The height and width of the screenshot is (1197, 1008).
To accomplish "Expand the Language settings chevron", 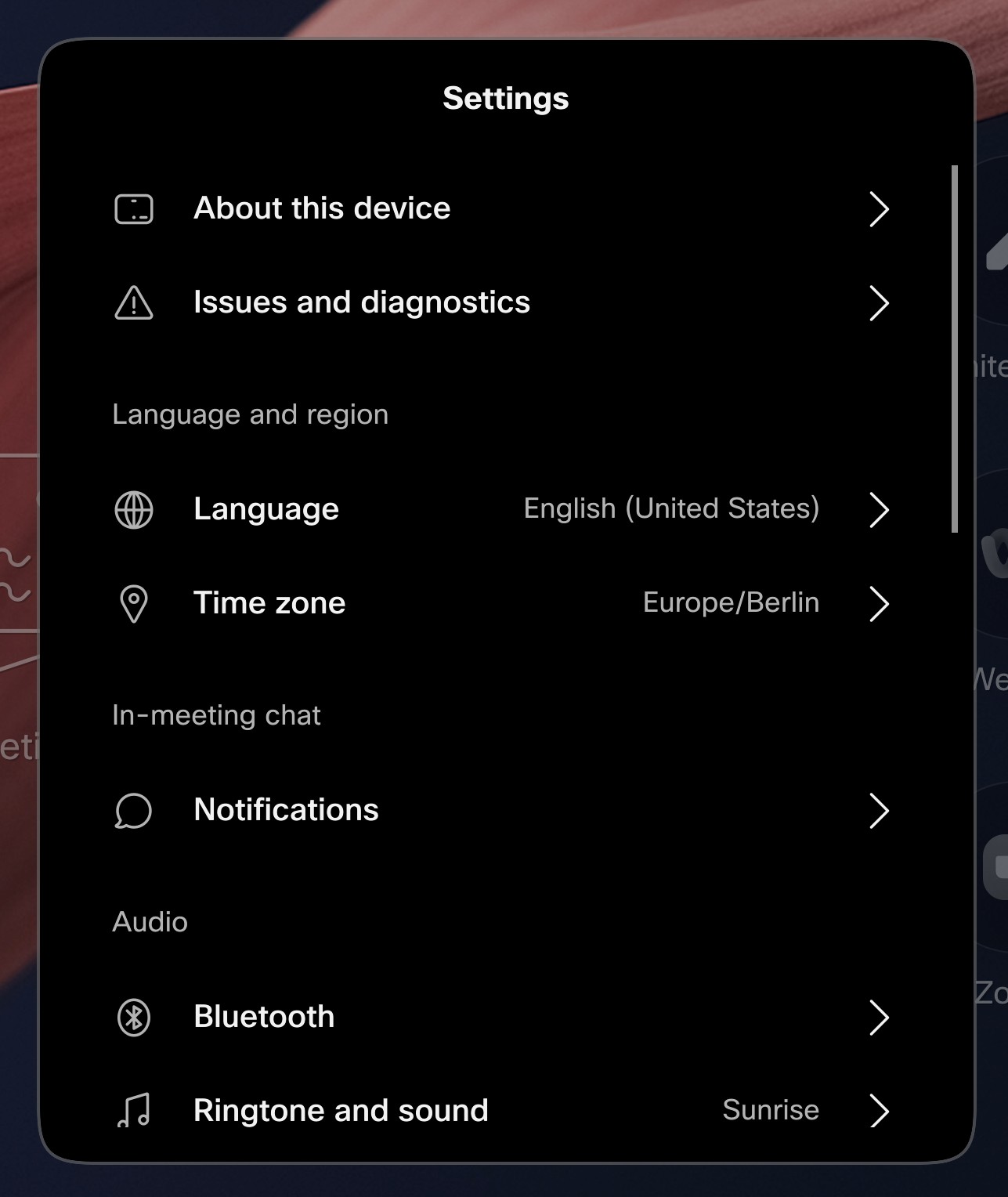I will 880,510.
